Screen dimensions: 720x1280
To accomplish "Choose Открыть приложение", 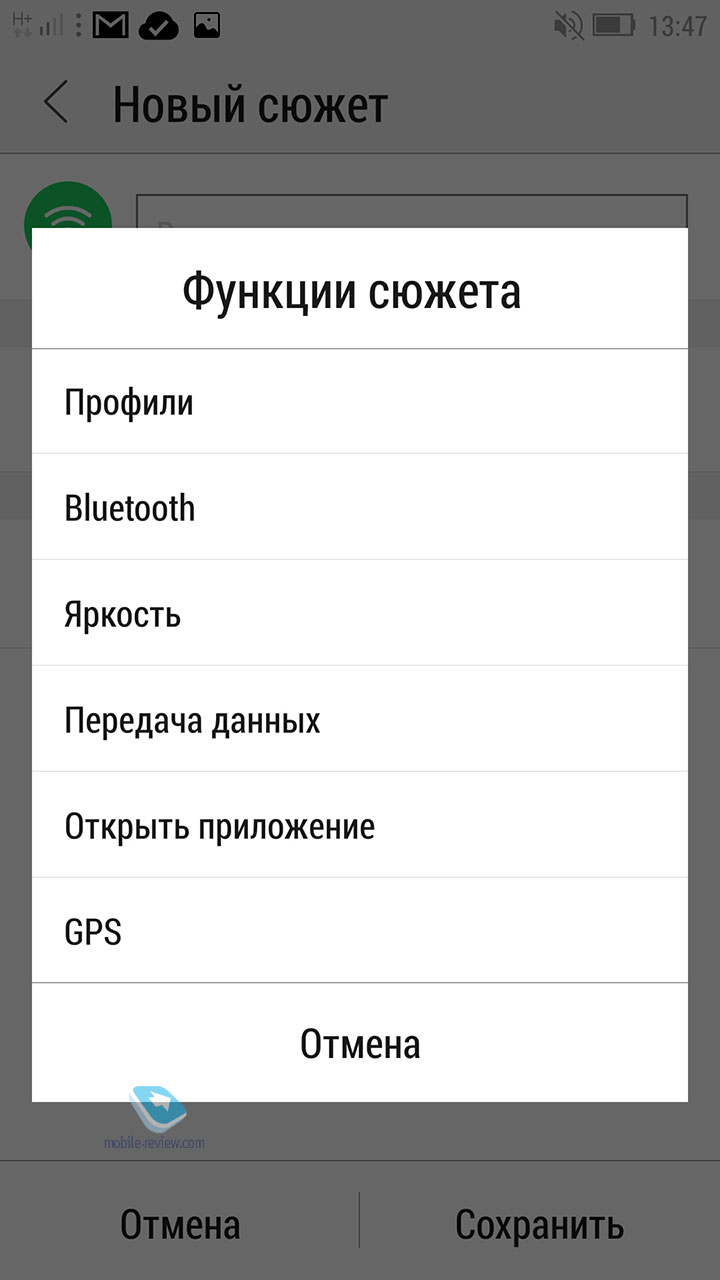I will click(360, 825).
